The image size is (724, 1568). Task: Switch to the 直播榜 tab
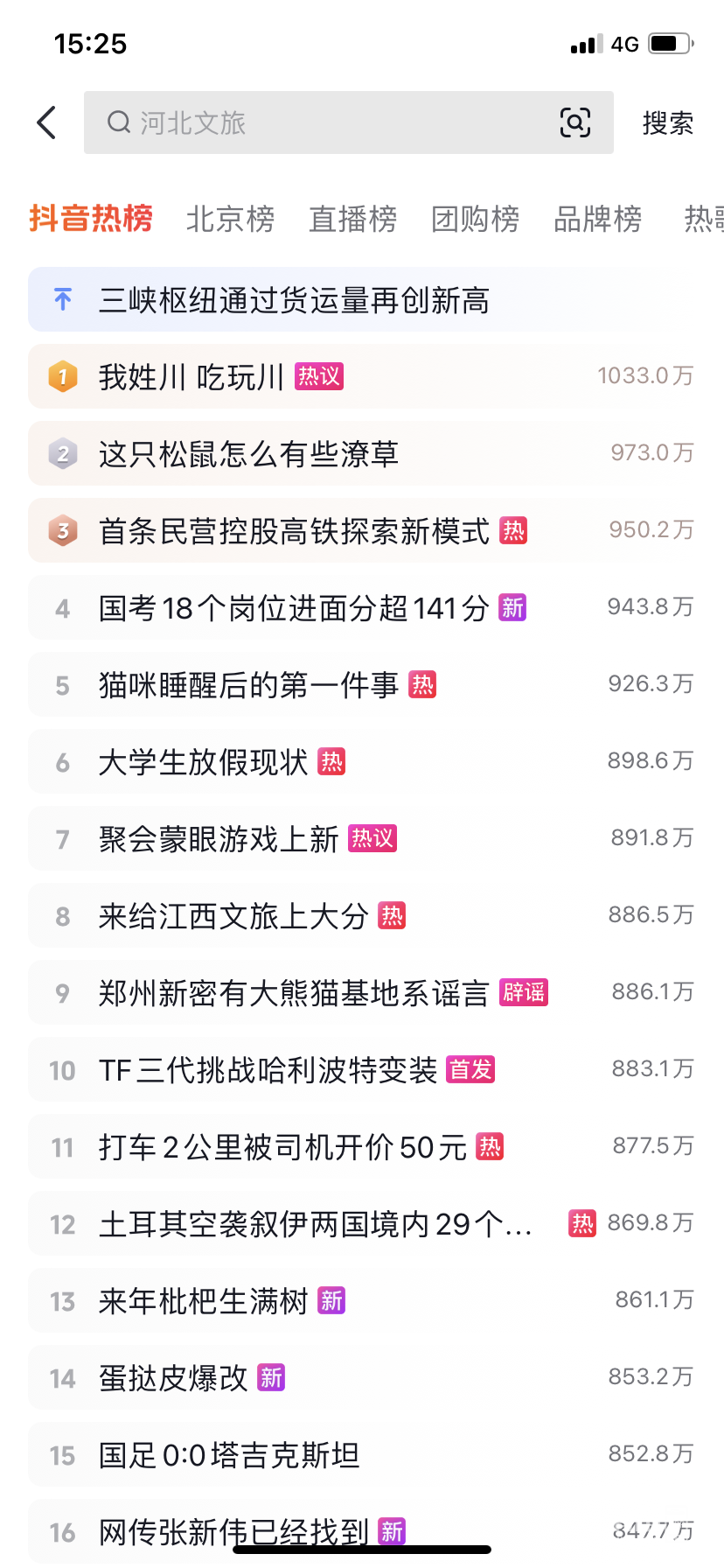(x=352, y=218)
